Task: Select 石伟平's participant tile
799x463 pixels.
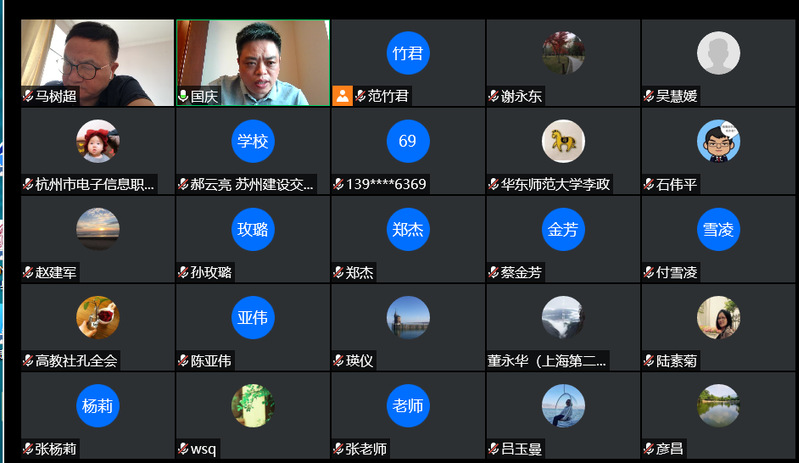Action: (718, 150)
